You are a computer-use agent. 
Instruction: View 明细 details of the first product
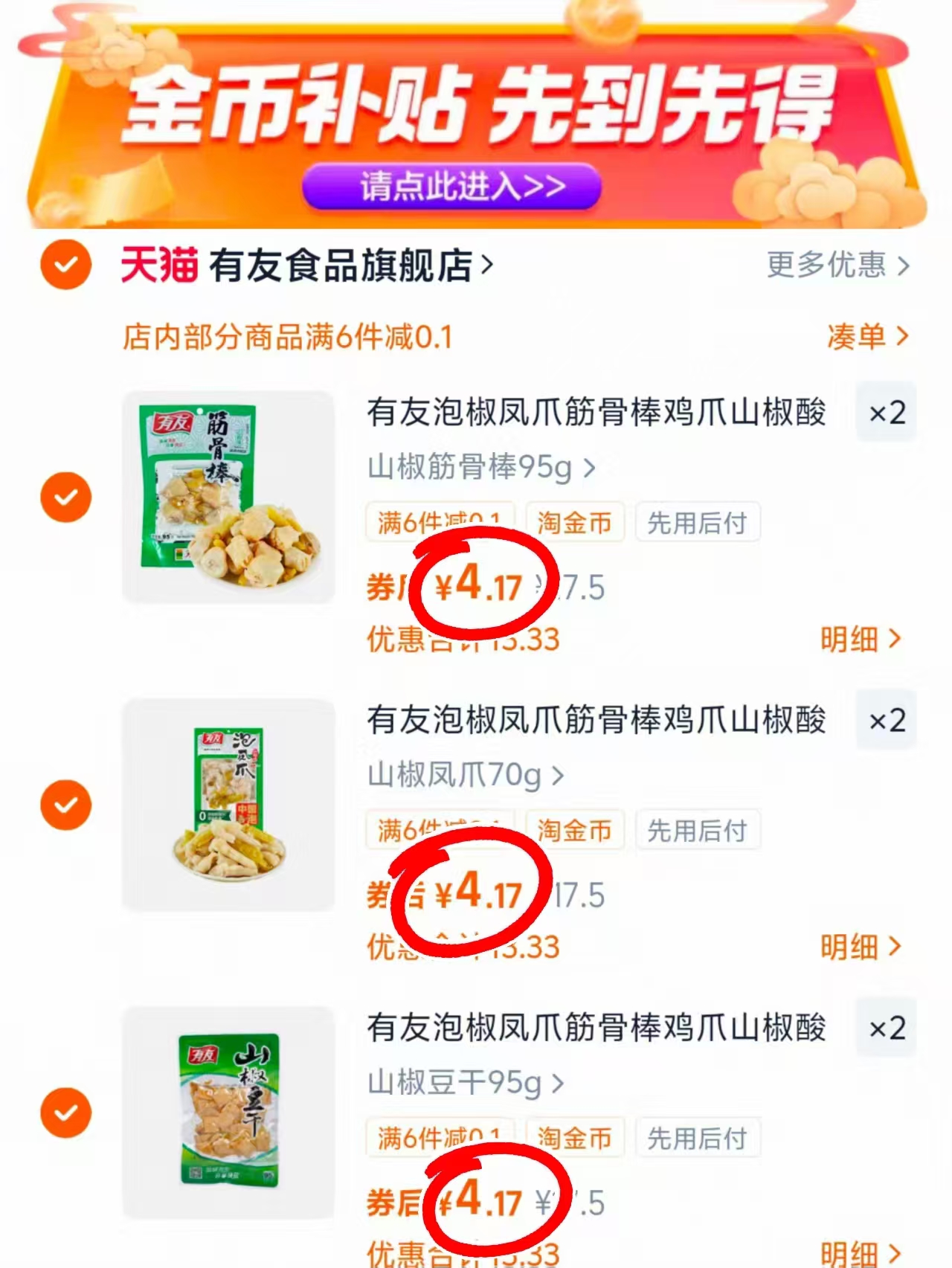[x=863, y=638]
